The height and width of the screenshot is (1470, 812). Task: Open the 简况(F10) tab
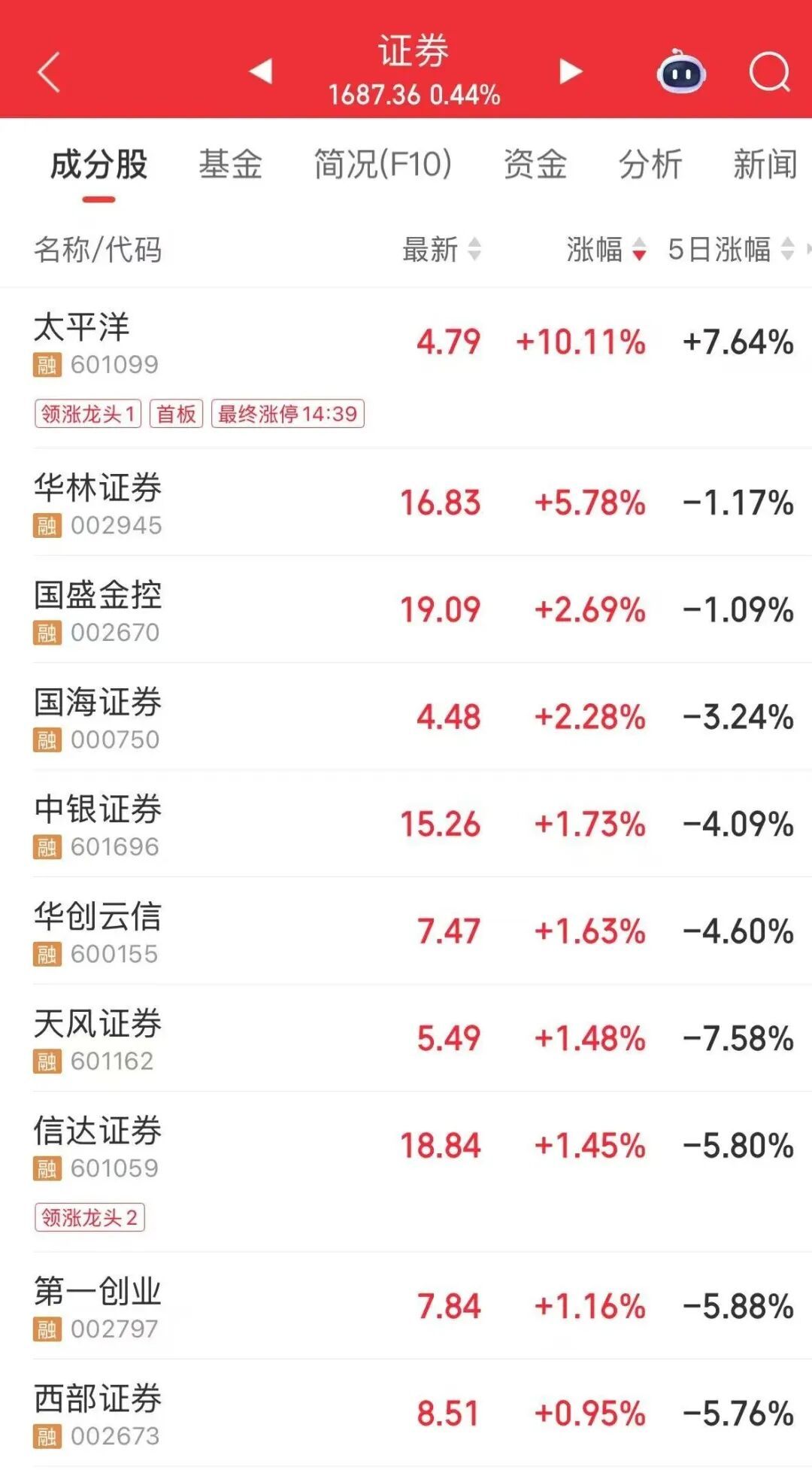coord(383,164)
